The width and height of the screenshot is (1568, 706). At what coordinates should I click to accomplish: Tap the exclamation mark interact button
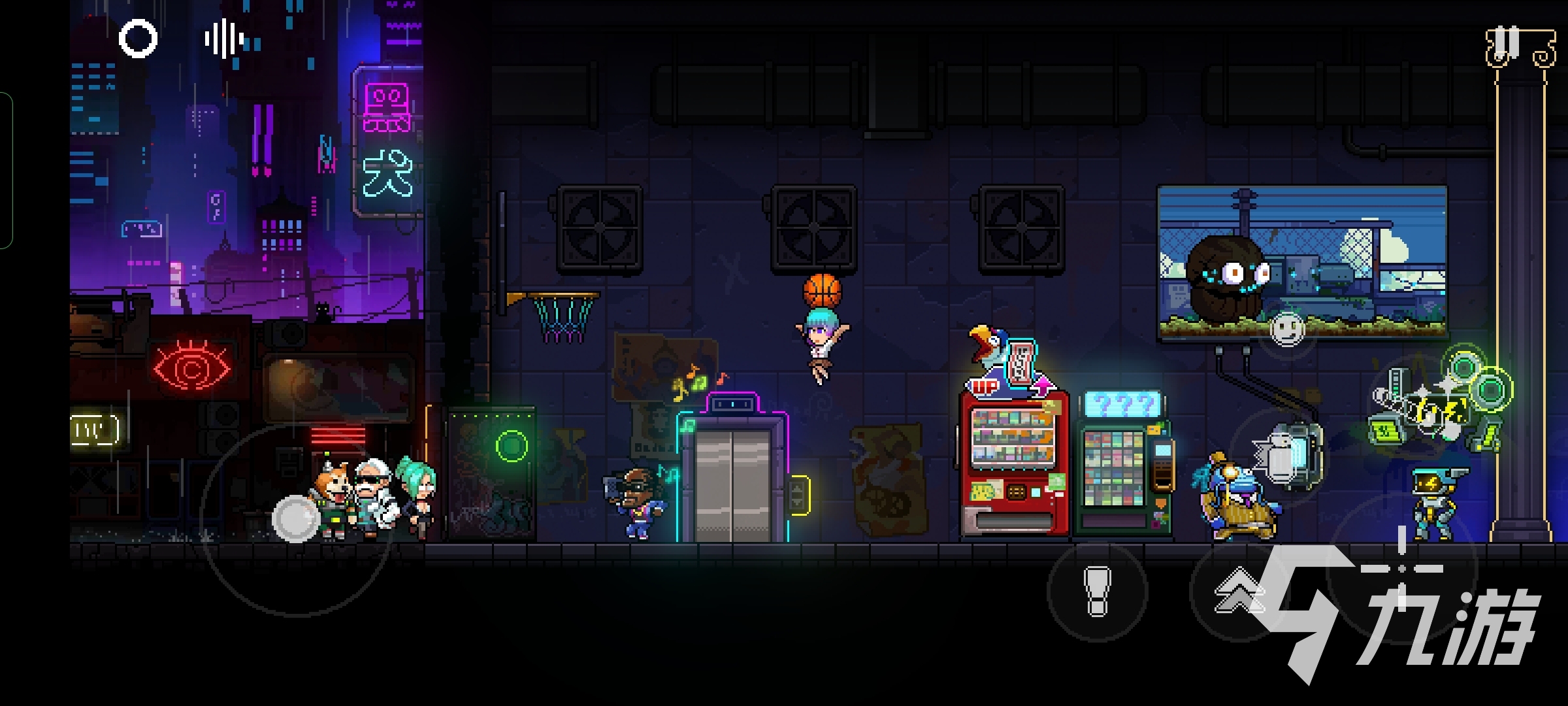(1097, 591)
